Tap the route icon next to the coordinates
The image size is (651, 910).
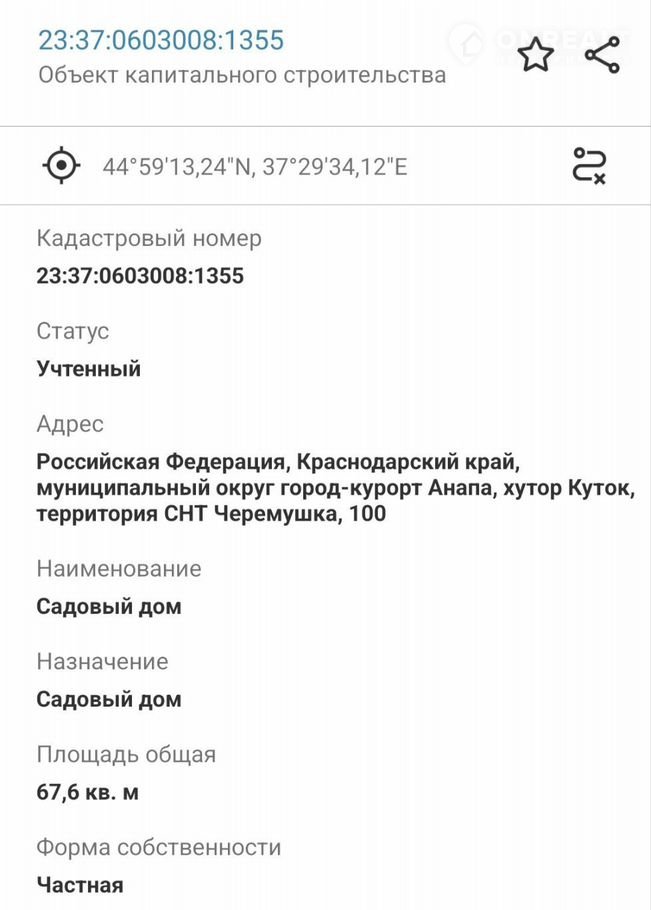tap(589, 165)
